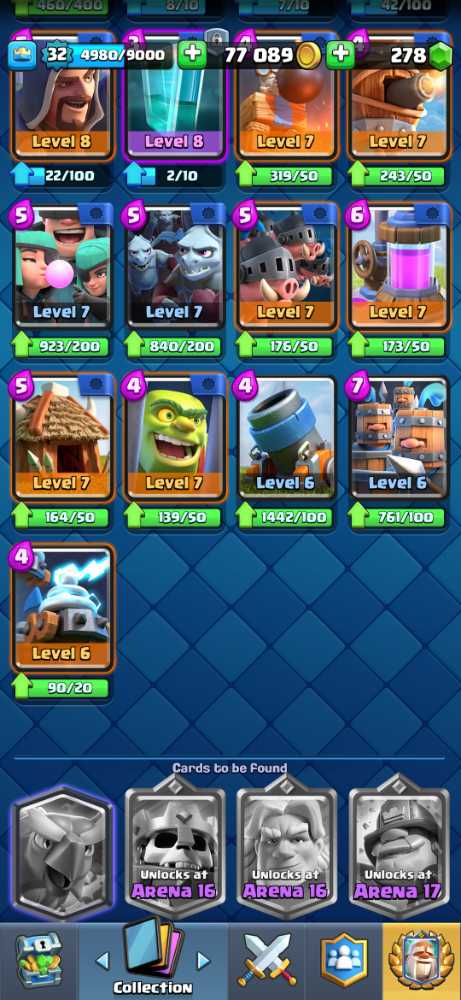Tap the plus button to add gold
461x1000 pixels.
(x=192, y=55)
